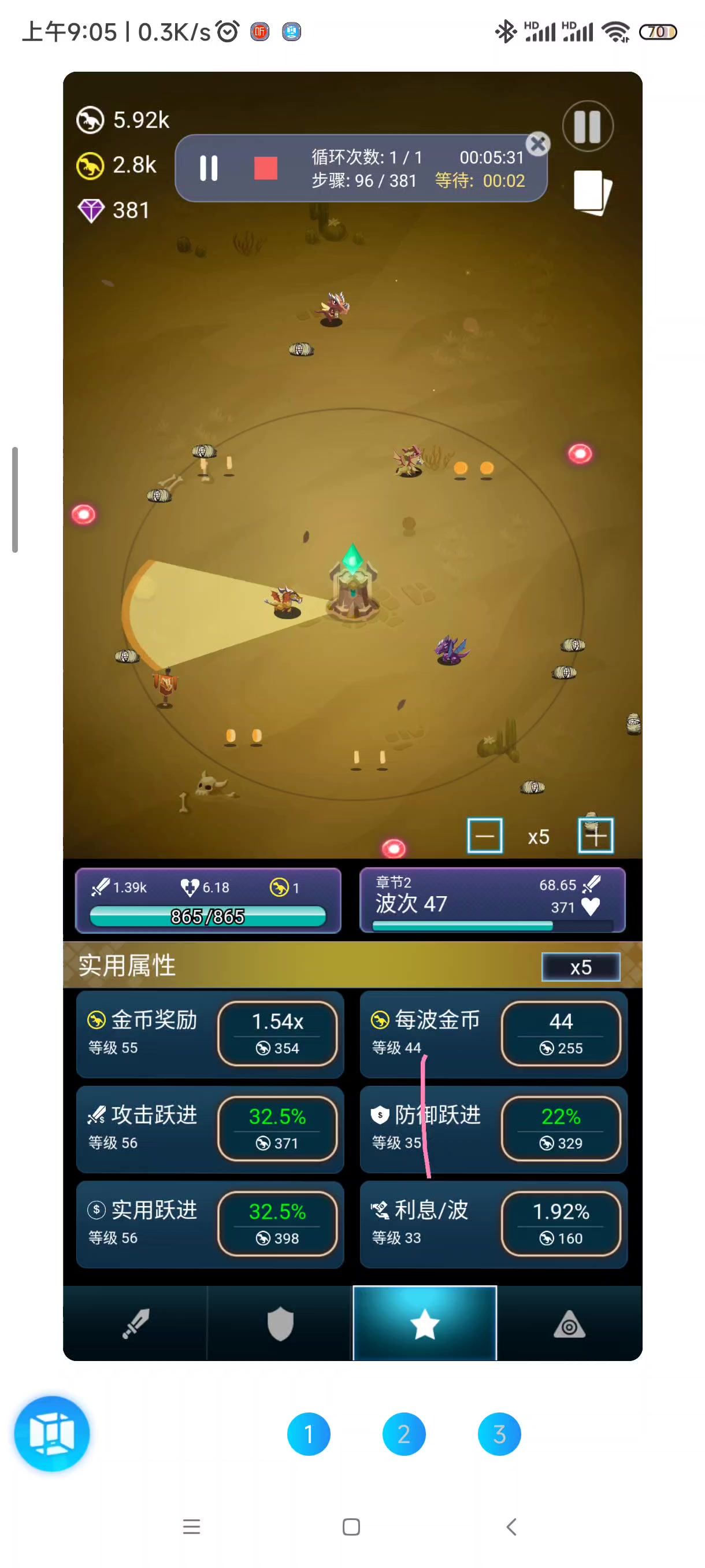Switch to the attack sword tab
This screenshot has width=705, height=1568.
click(135, 1323)
